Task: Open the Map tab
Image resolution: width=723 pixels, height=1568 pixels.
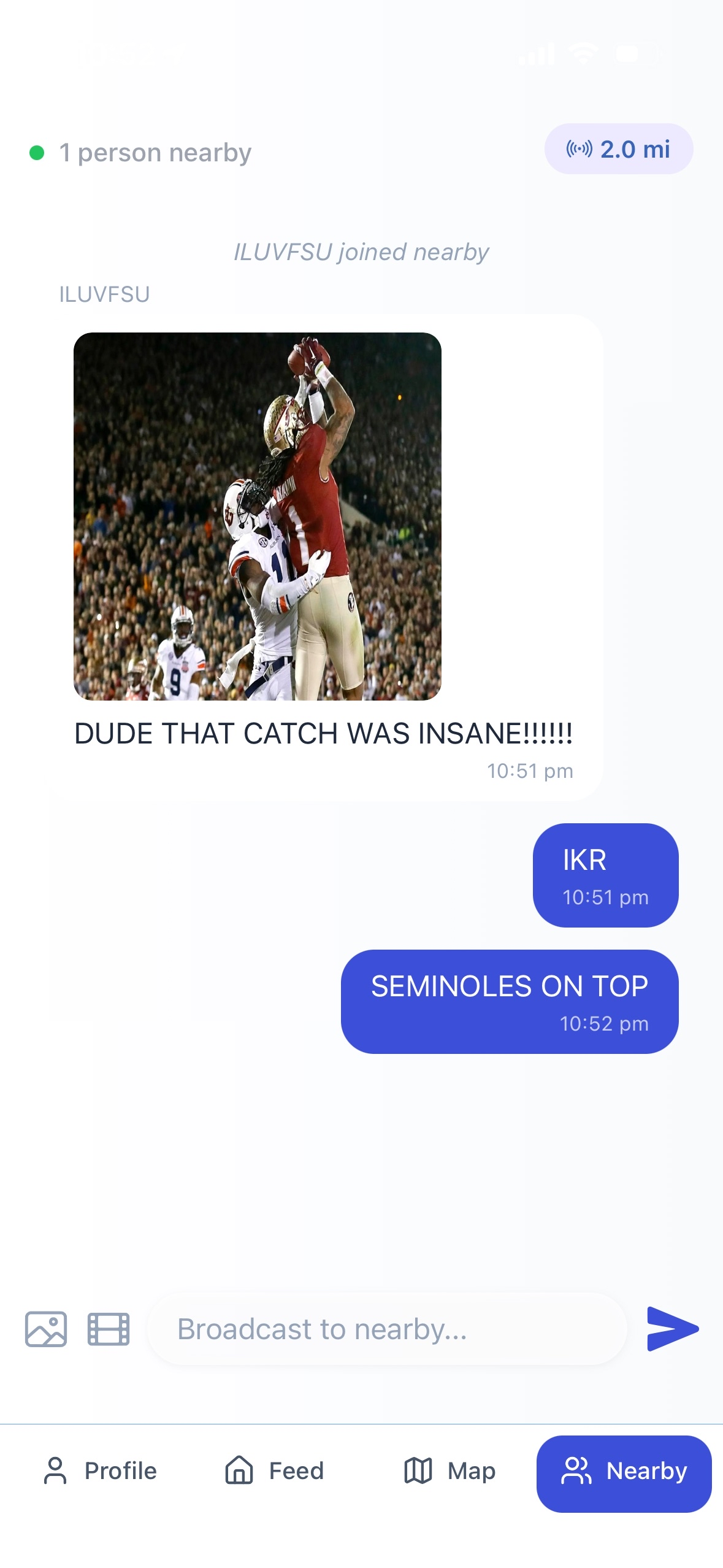Action: (x=449, y=1470)
